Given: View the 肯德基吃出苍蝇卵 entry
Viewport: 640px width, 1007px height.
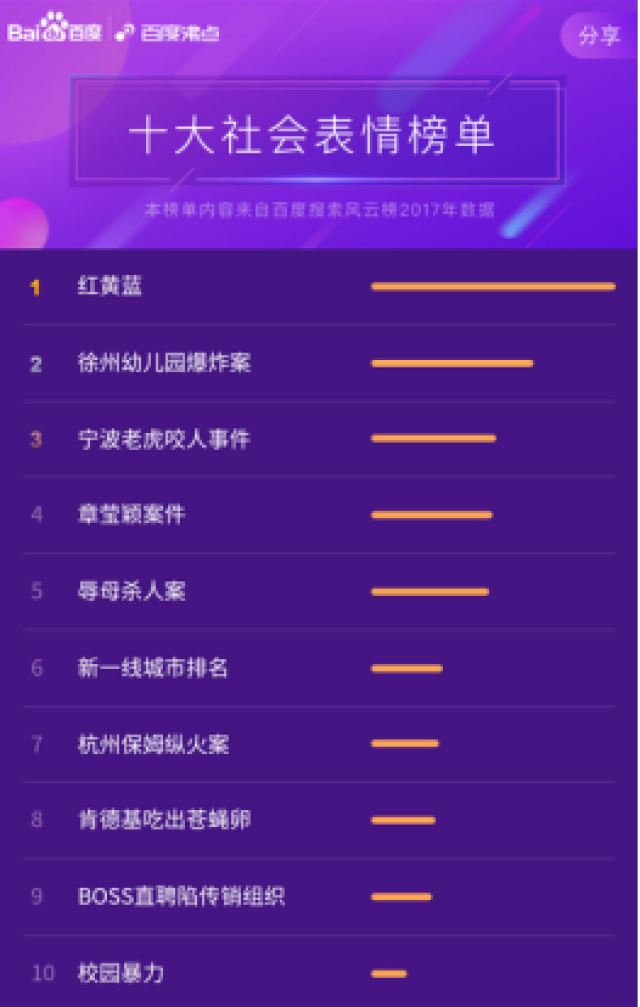Looking at the screenshot, I should click(x=164, y=820).
